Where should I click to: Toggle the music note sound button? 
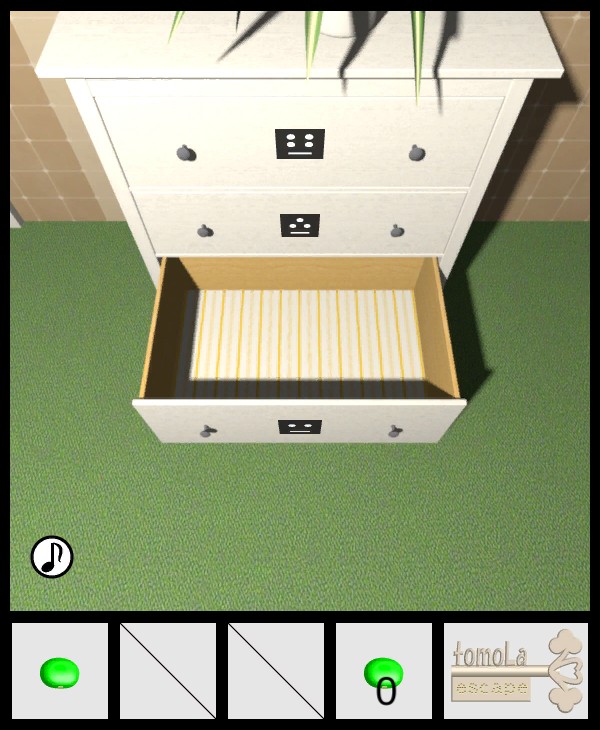pos(52,557)
